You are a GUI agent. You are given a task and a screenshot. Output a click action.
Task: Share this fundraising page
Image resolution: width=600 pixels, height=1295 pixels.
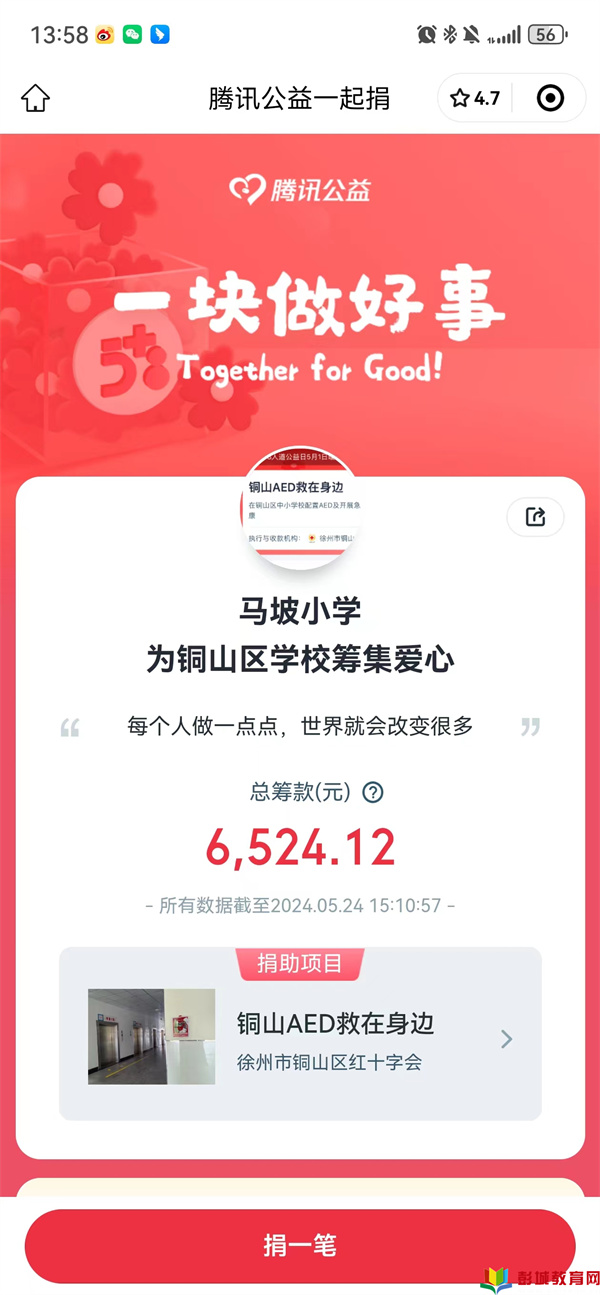click(535, 517)
